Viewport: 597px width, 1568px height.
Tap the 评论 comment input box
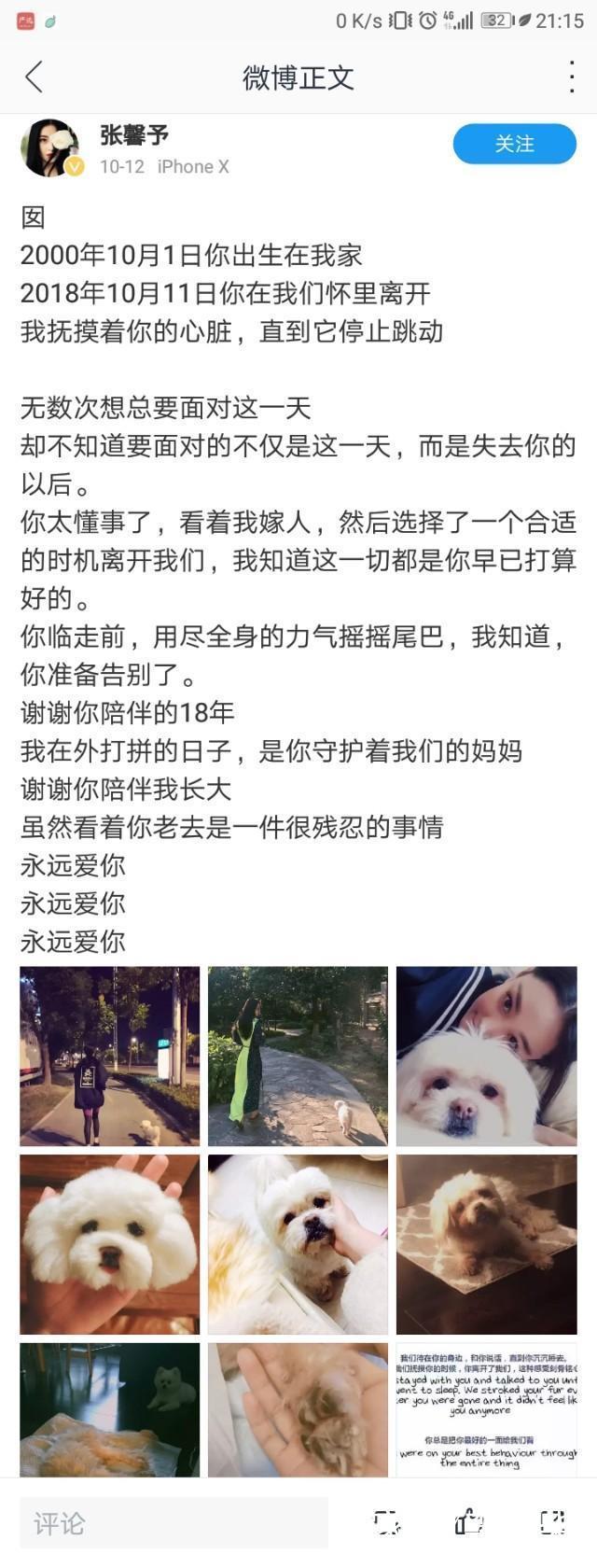tap(174, 1523)
